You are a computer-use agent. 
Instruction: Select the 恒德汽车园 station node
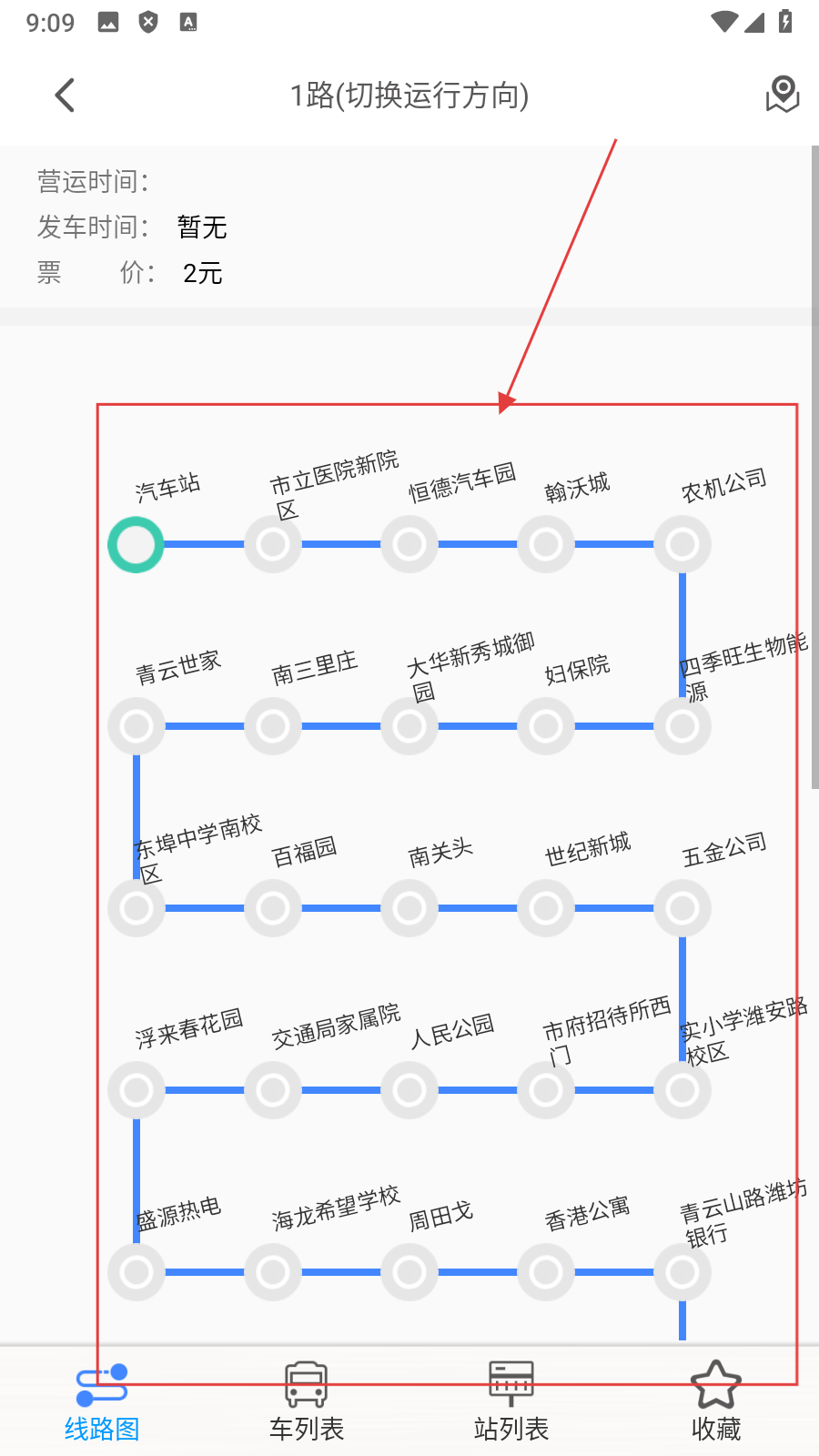(x=409, y=544)
